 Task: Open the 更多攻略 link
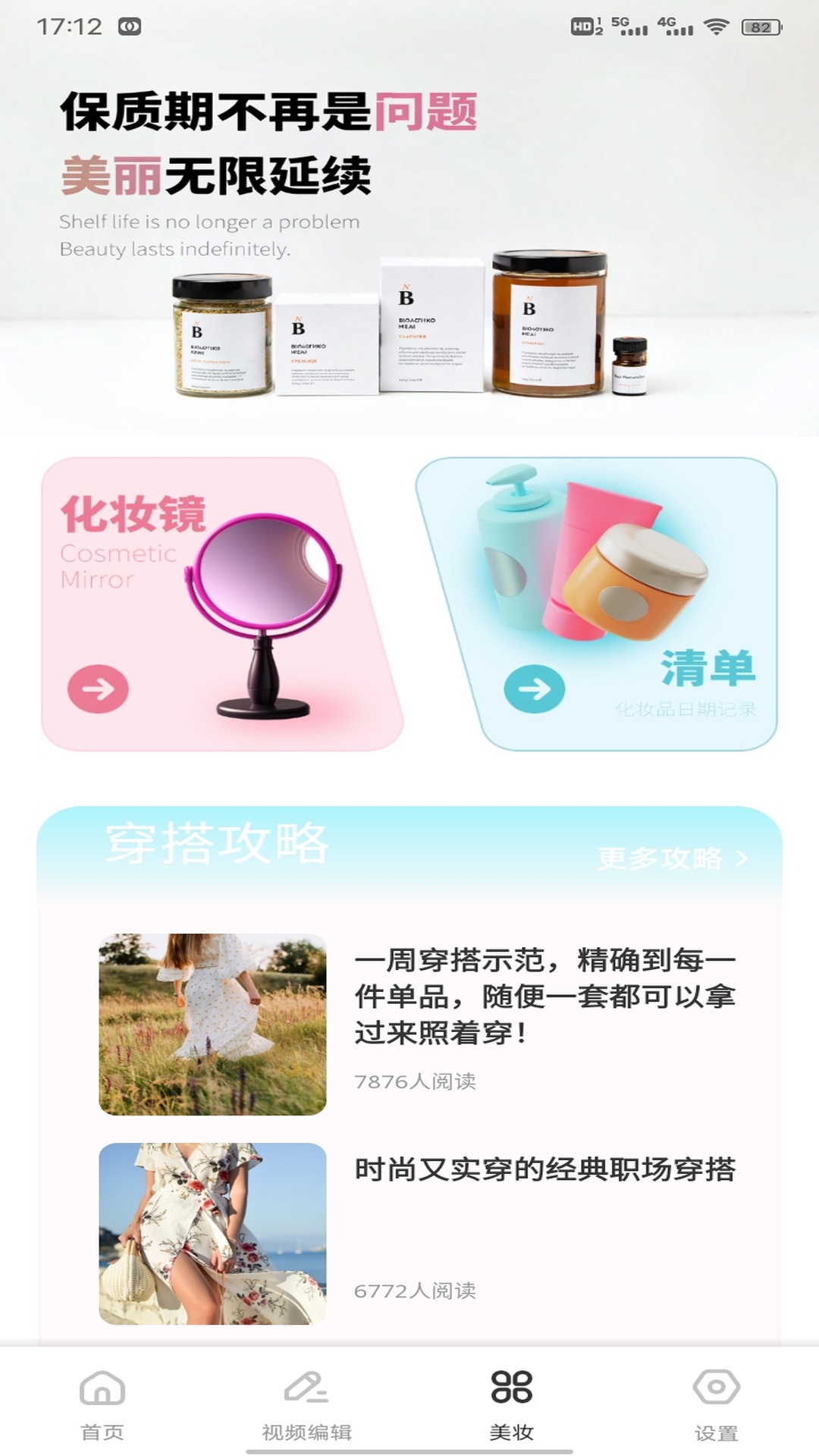click(x=658, y=859)
